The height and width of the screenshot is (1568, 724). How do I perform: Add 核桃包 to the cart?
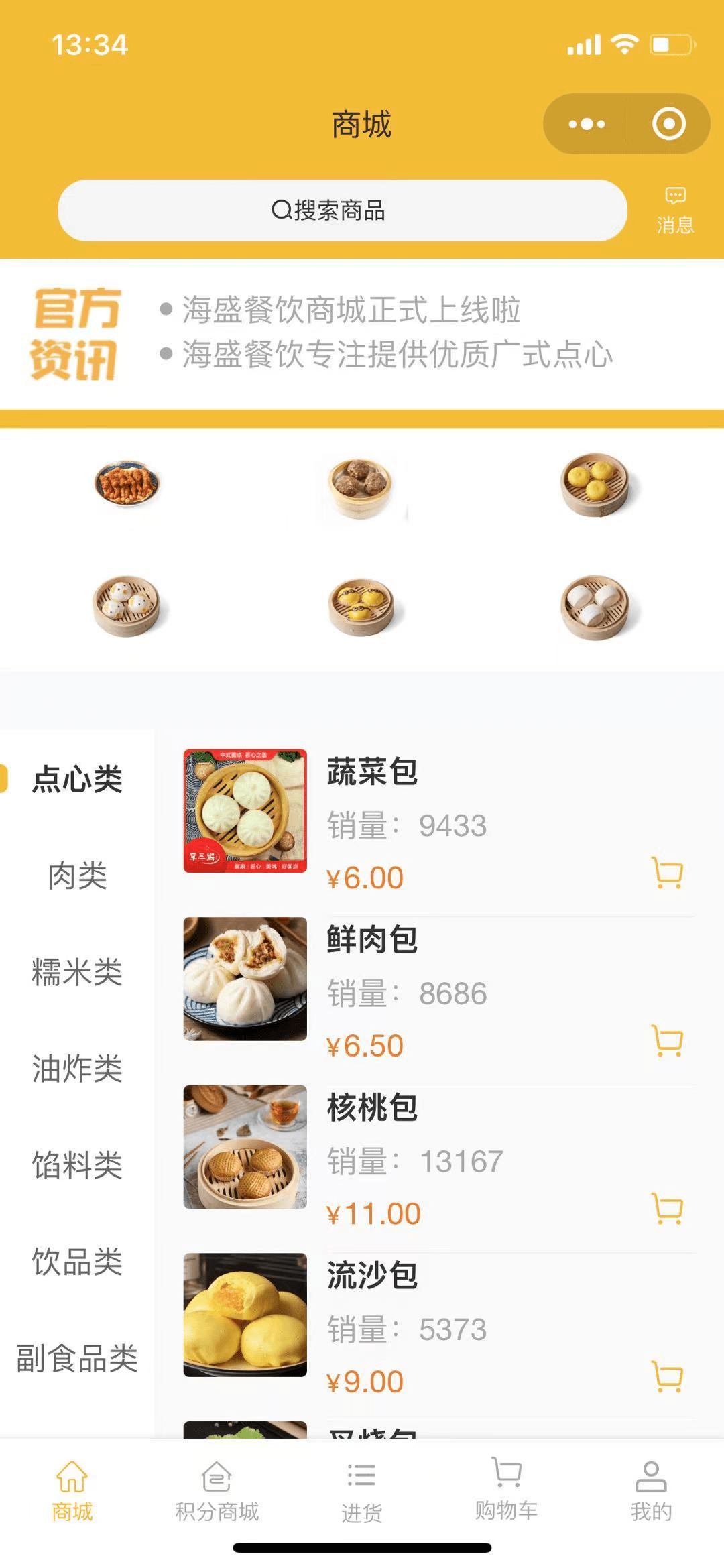coord(667,1209)
